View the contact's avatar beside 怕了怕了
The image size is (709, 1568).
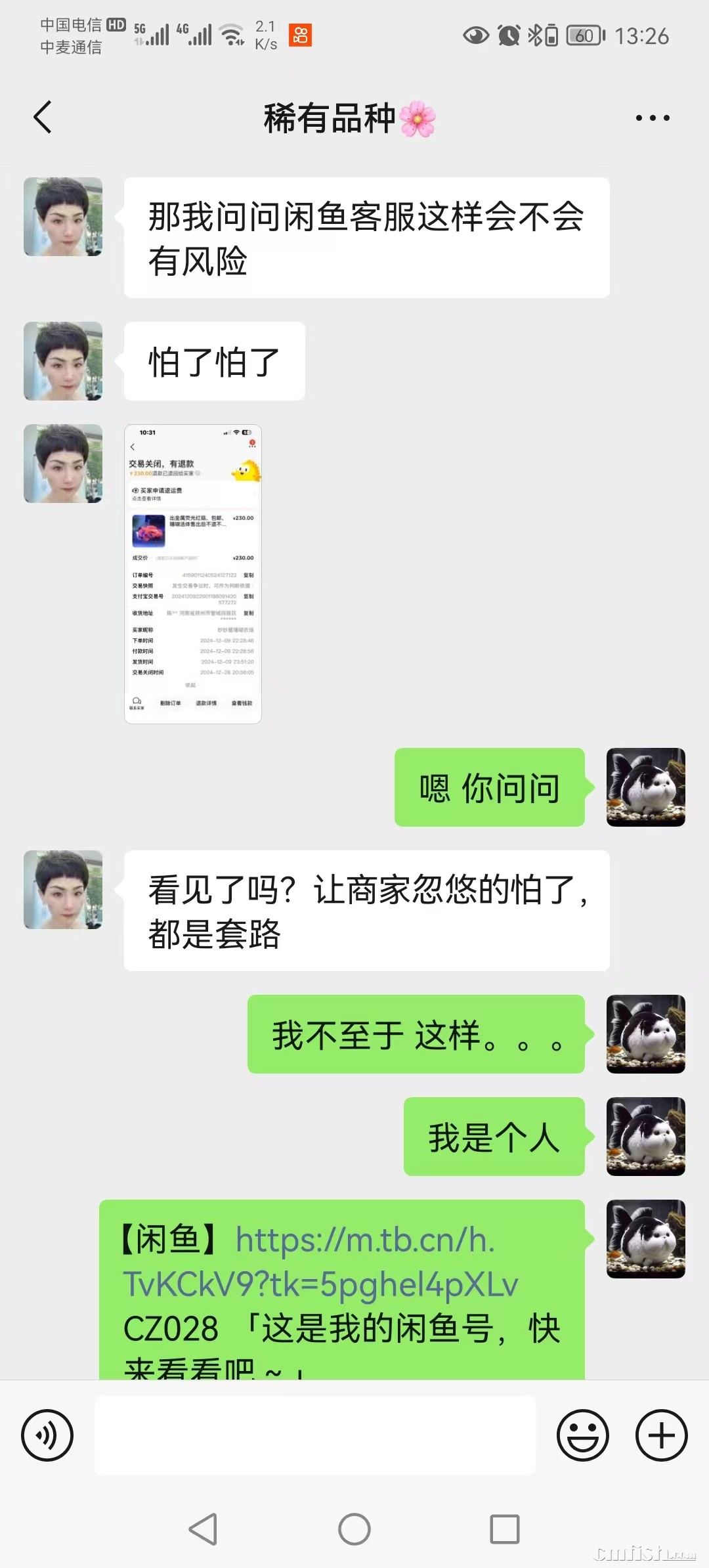tap(63, 361)
